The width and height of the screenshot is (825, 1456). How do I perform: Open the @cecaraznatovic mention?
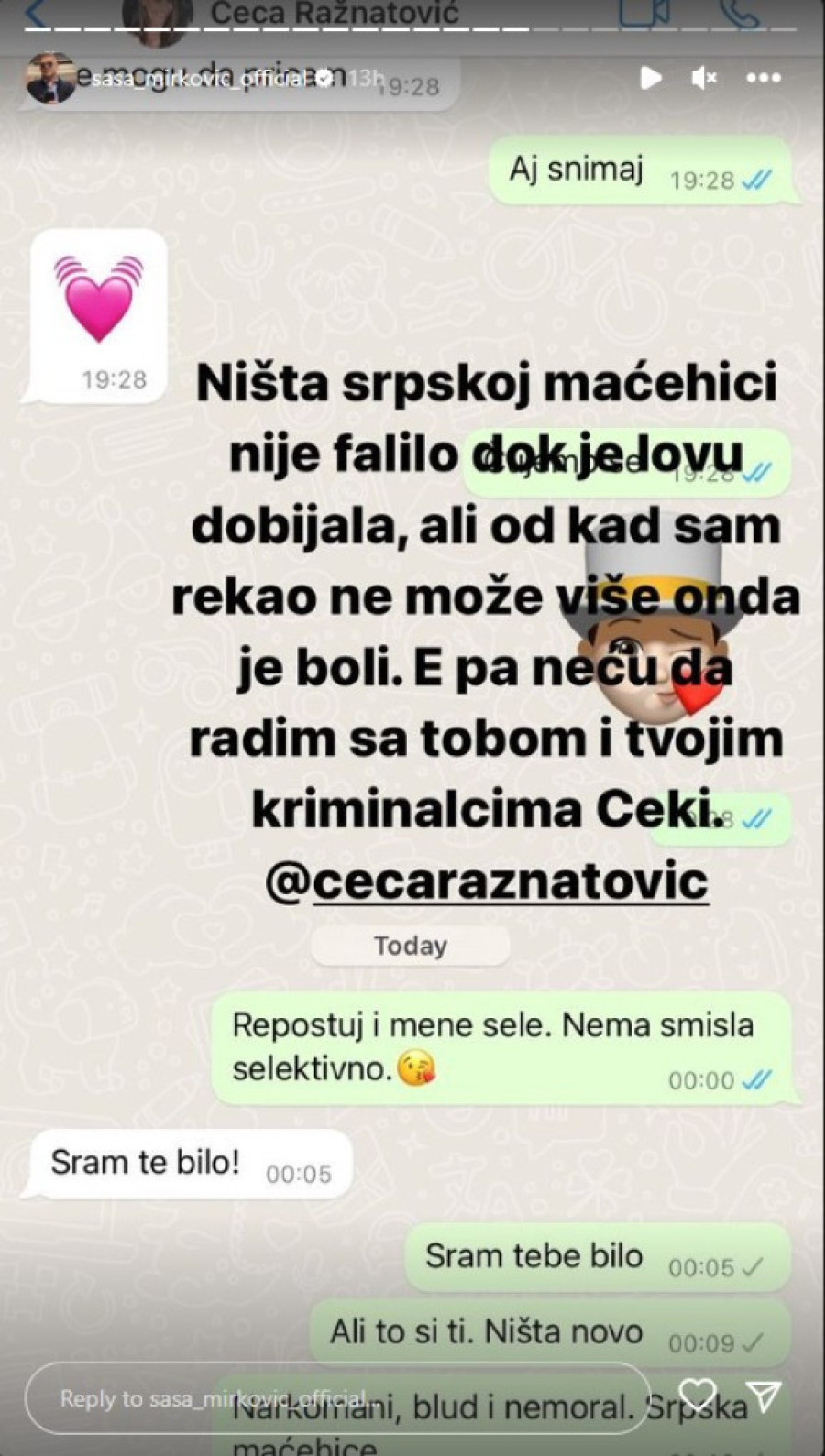pos(487,880)
